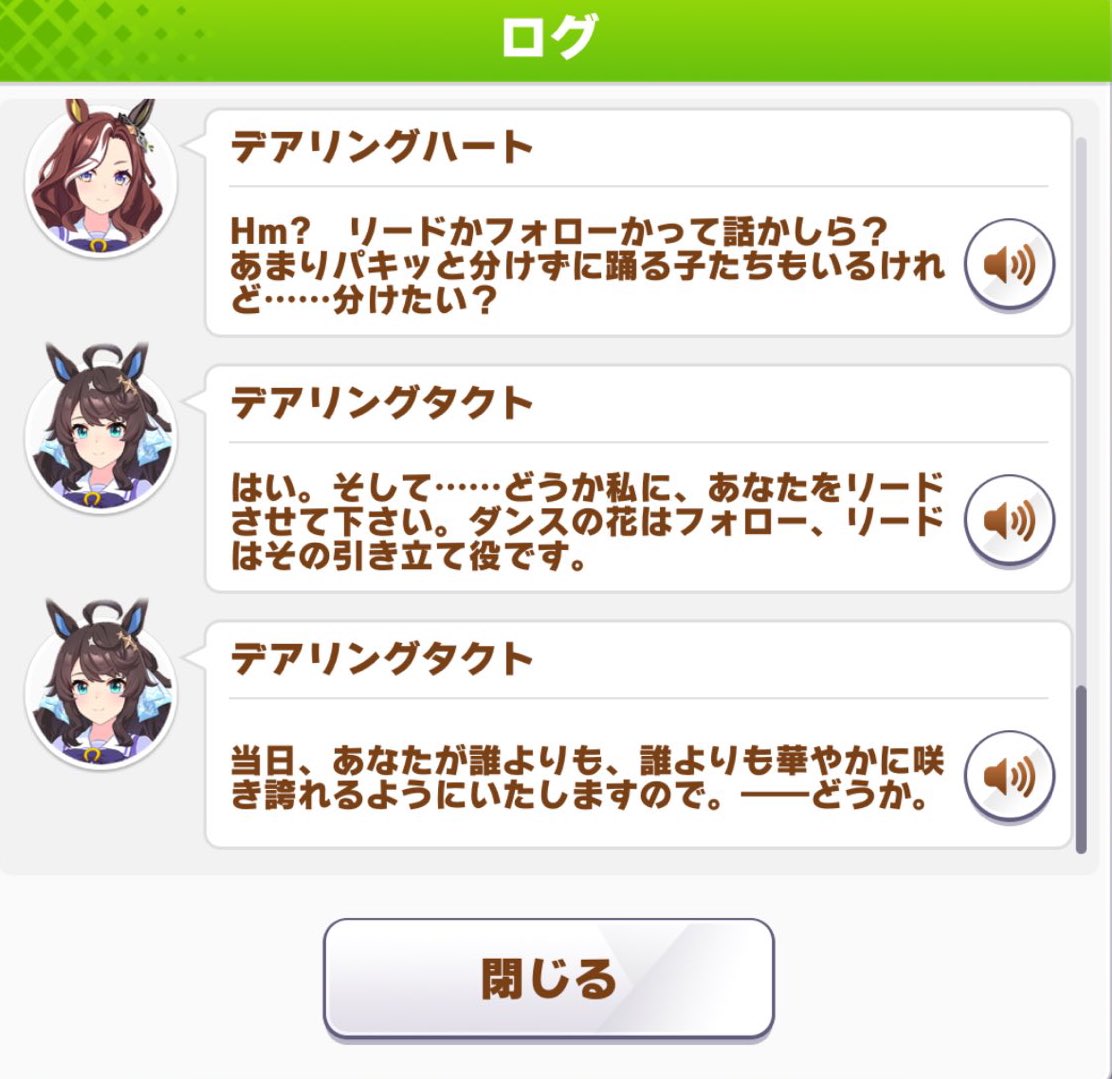The width and height of the screenshot is (1112, 1079).
Task: Play the voice line starting with 'はい。そして'
Action: (x=1008, y=520)
